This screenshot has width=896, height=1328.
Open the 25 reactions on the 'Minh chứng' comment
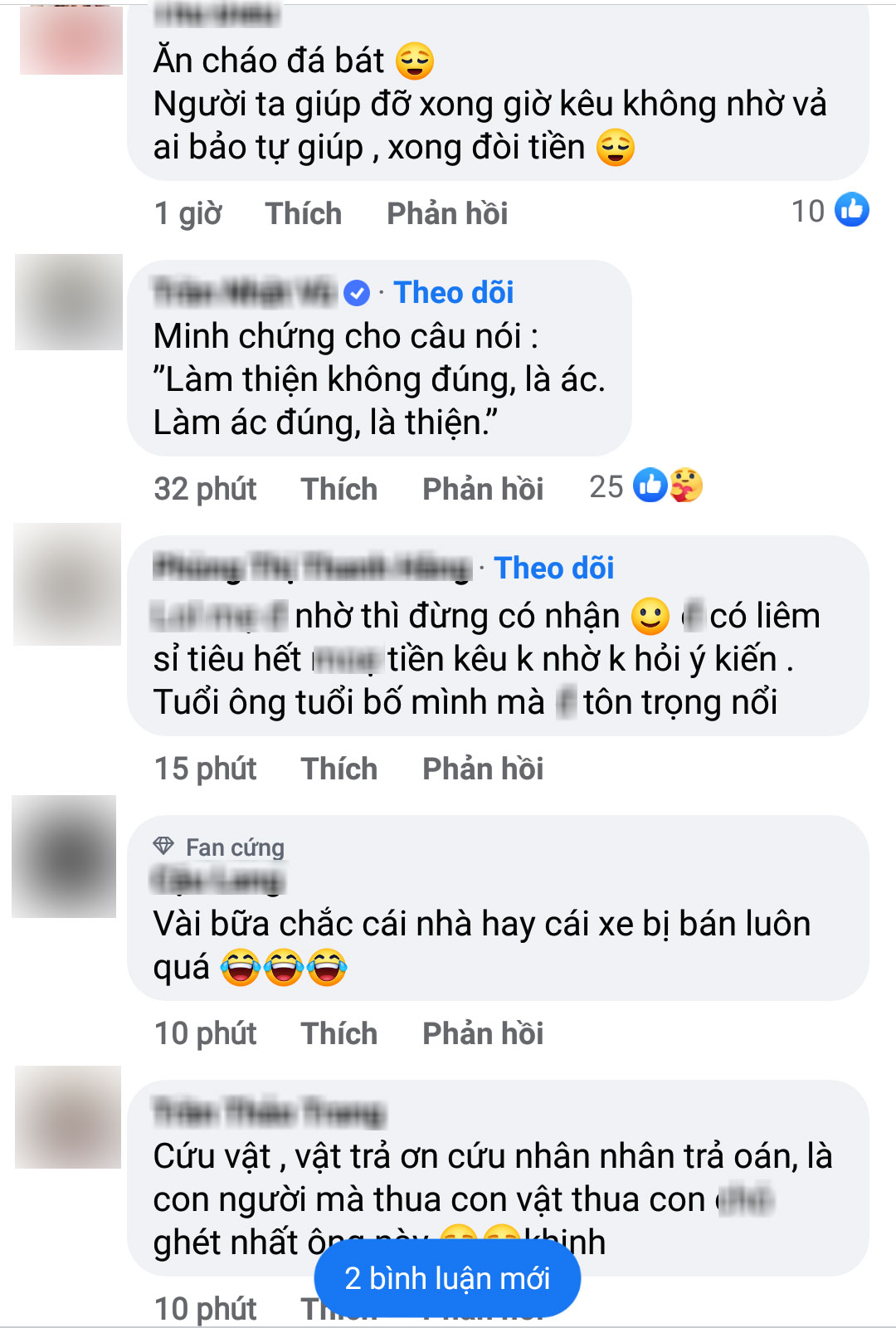click(647, 486)
